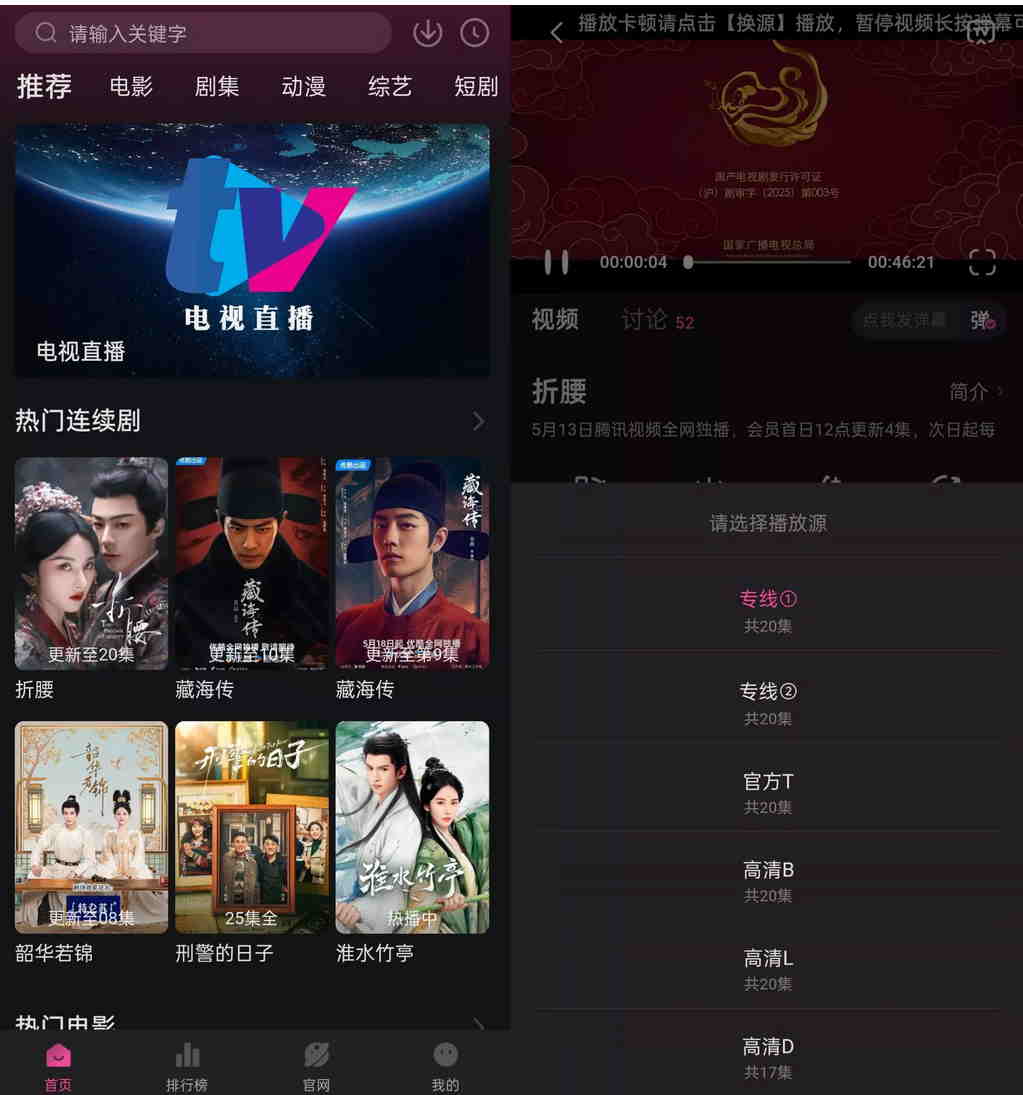Screen dimensions: 1023x1095
Task: Open the watch history clock icon
Action: coord(474,32)
